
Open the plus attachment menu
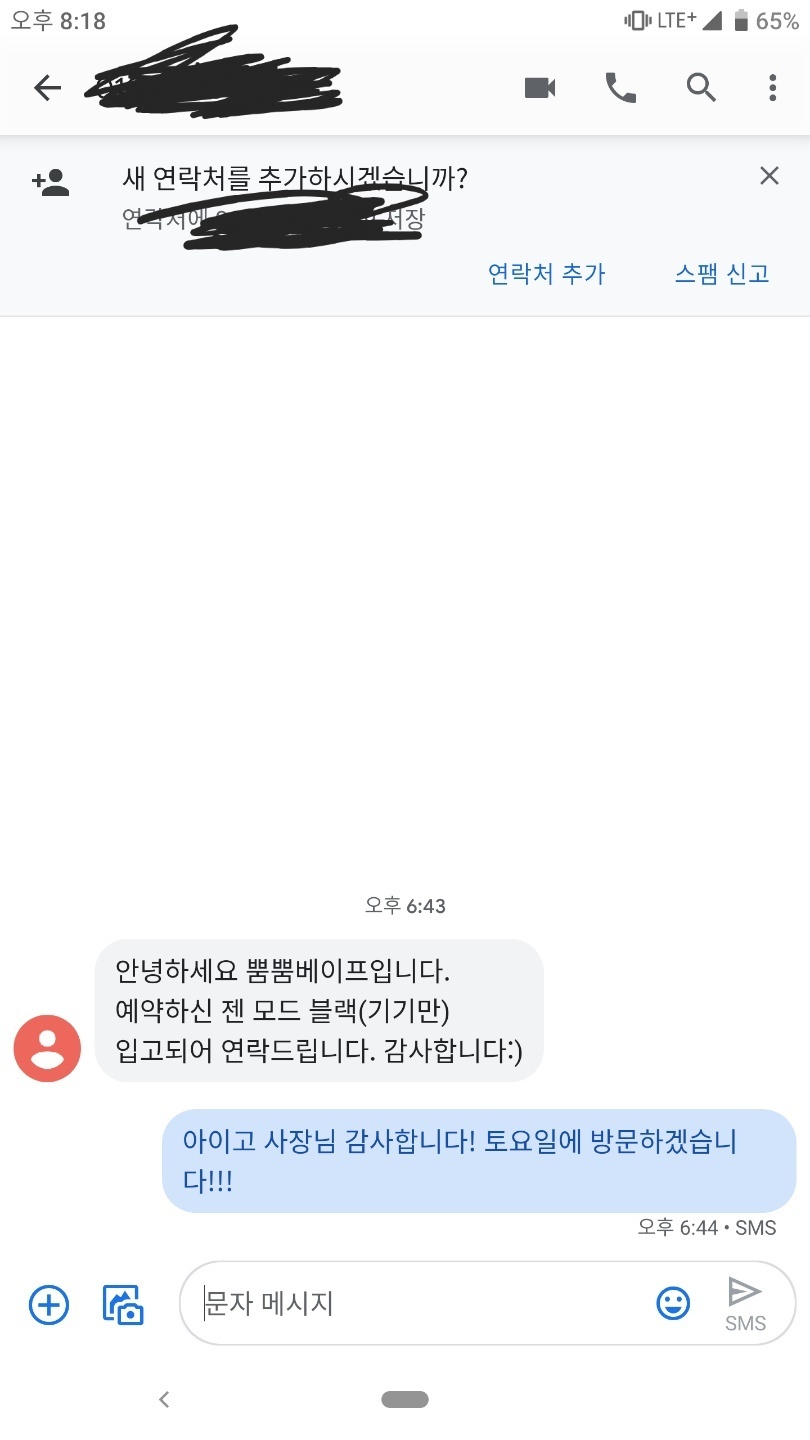49,1305
